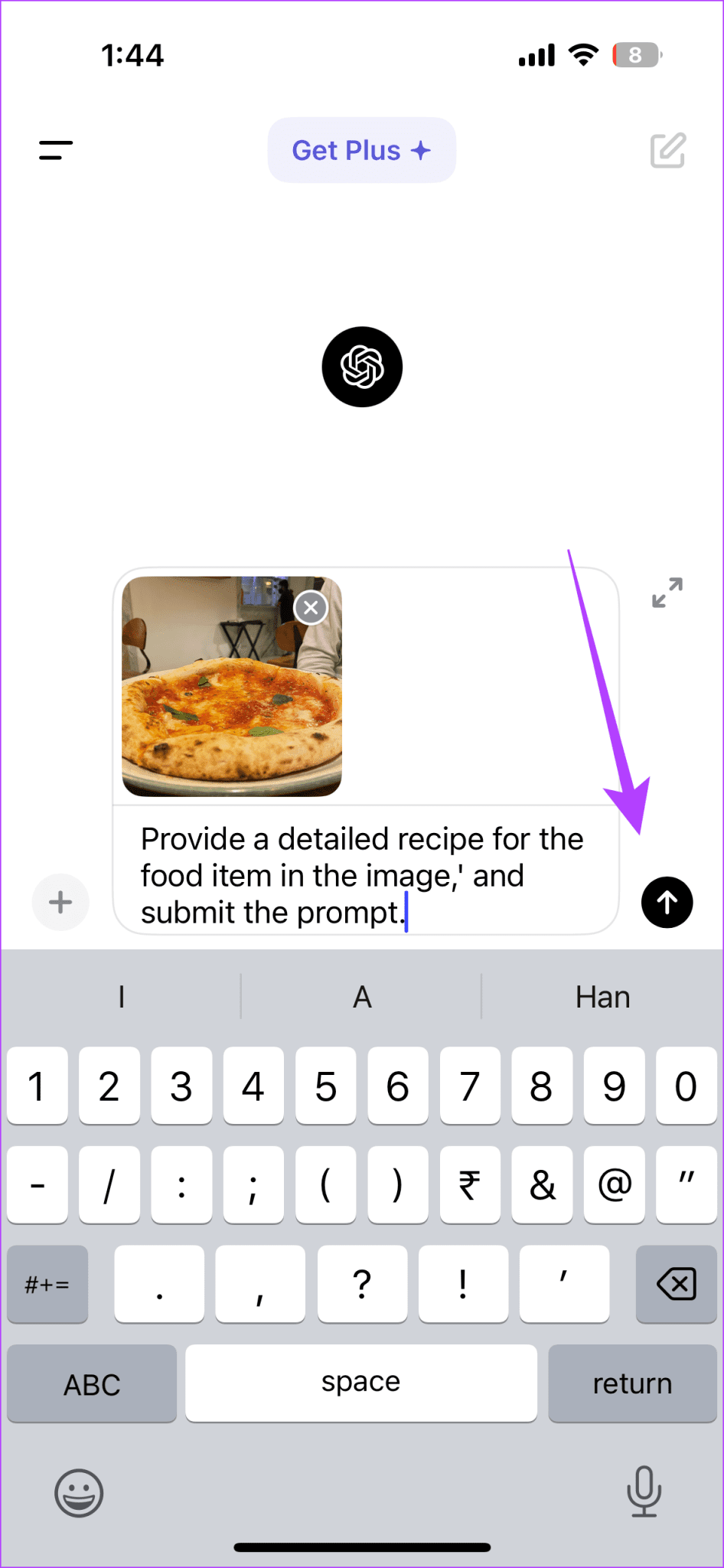Switch to the symbols keyboard with #+=
This screenshot has height=1568, width=724.
47,1285
